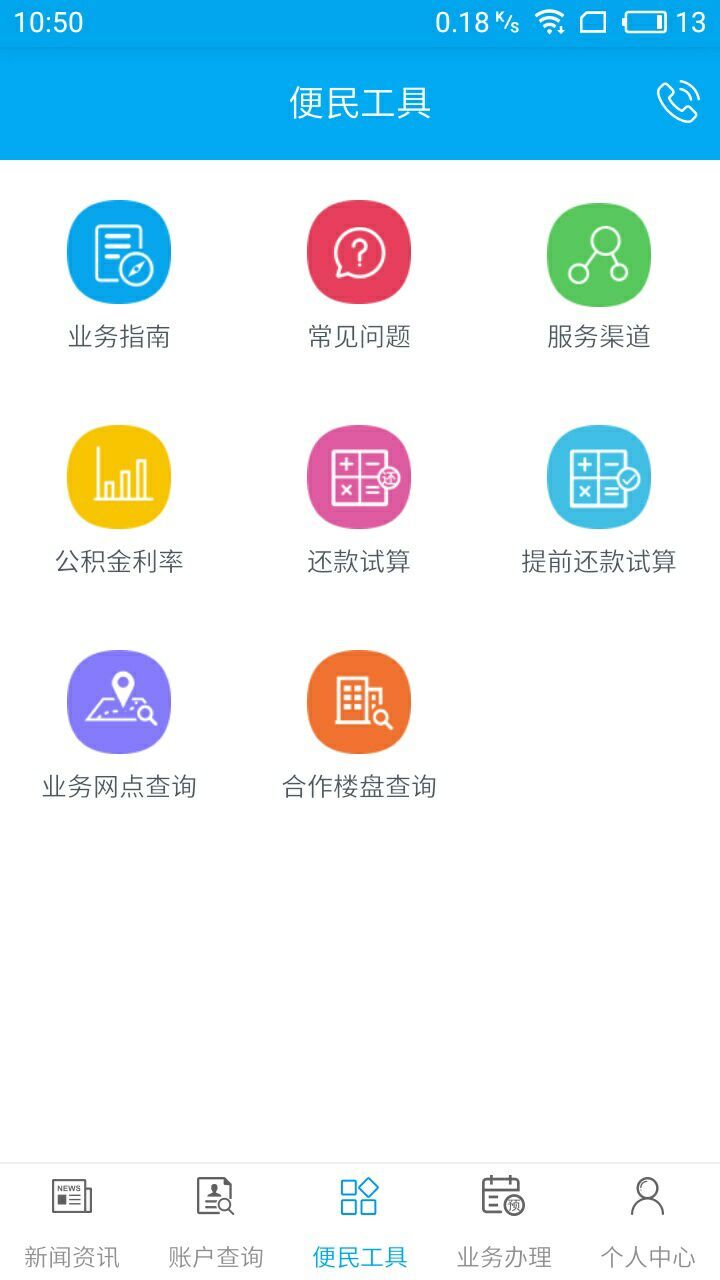Switch to 业务办理 business handling tab

504,1221
